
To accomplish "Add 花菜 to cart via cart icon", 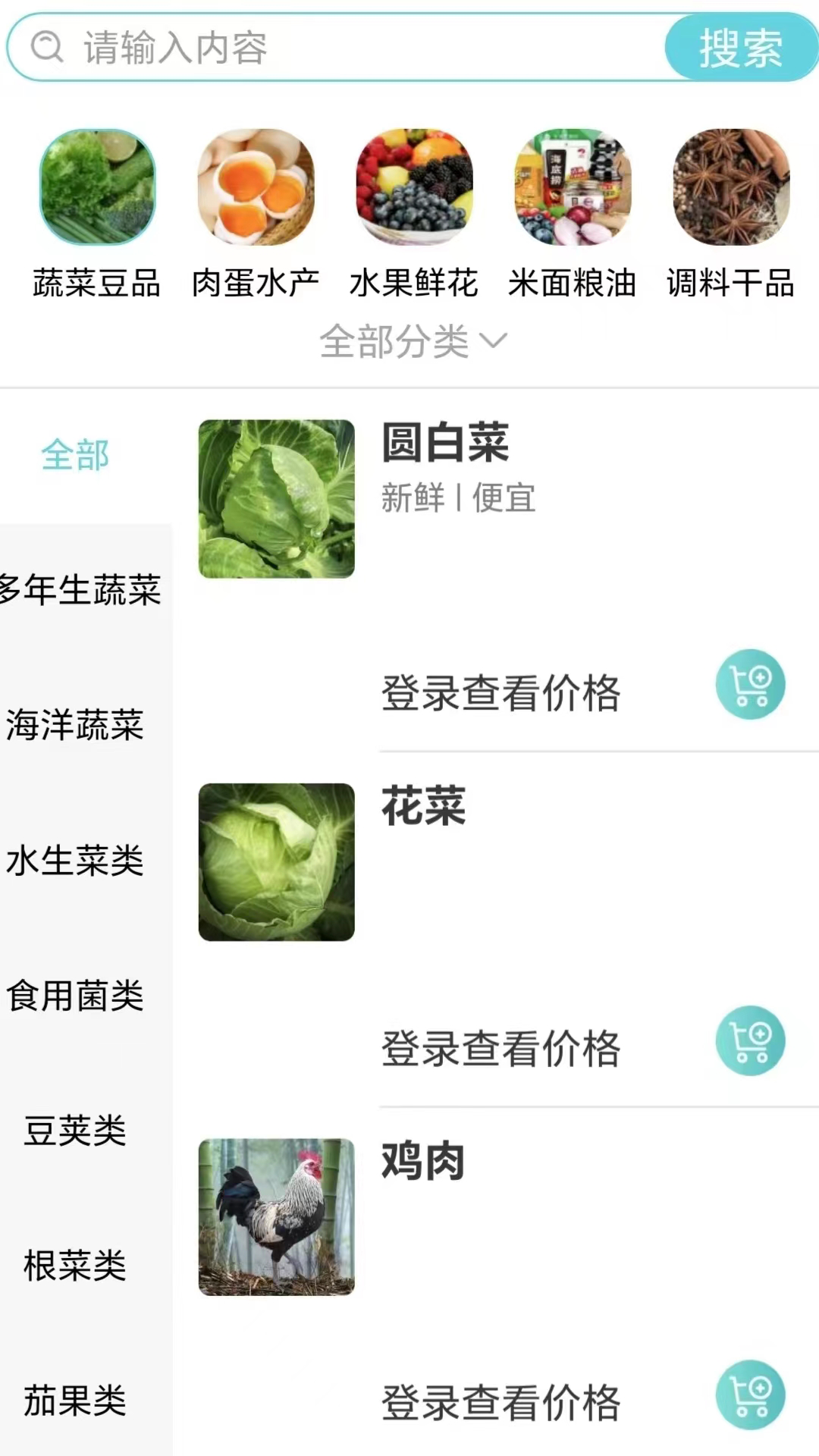I will pos(750,1040).
